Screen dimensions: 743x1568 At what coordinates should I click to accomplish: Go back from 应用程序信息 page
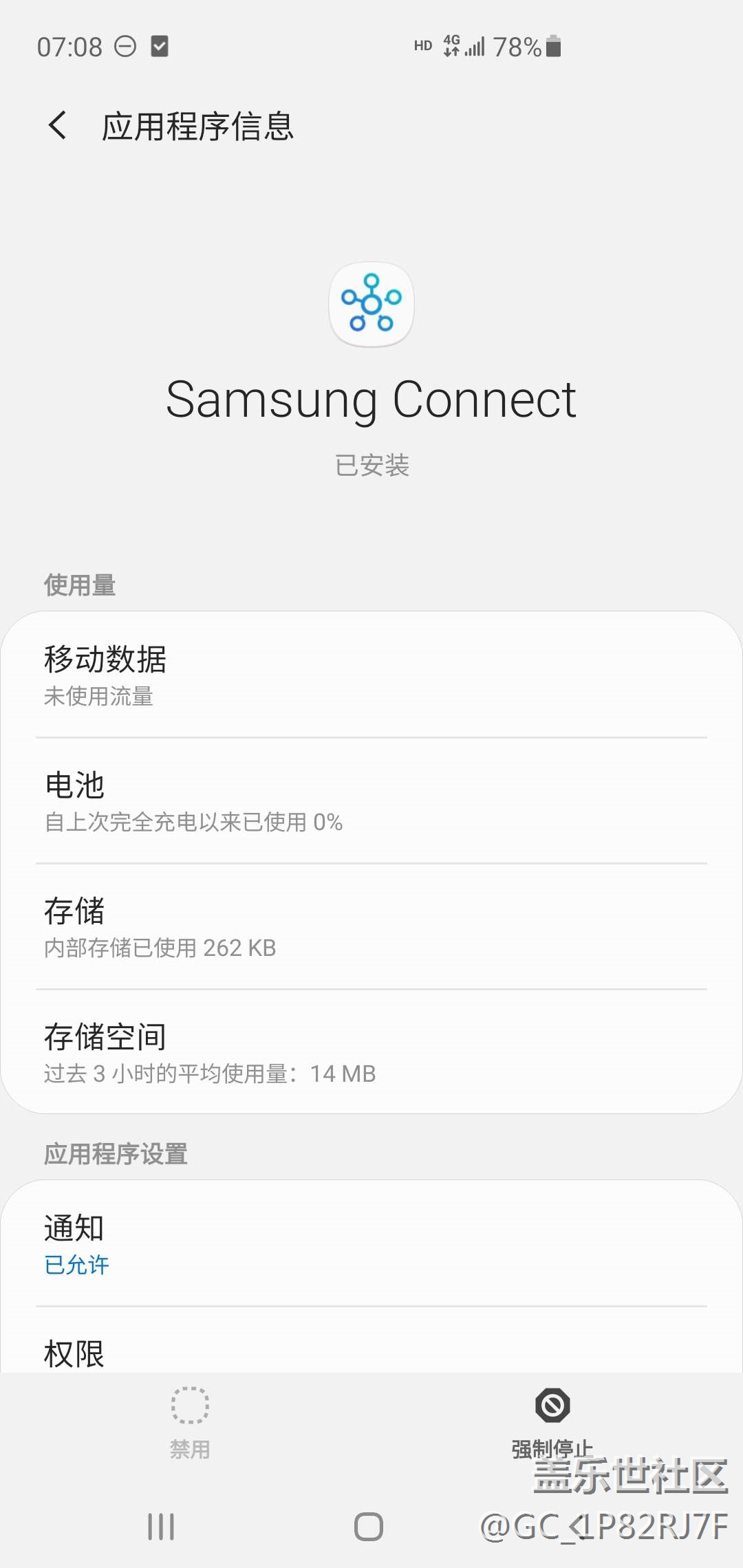coord(58,126)
